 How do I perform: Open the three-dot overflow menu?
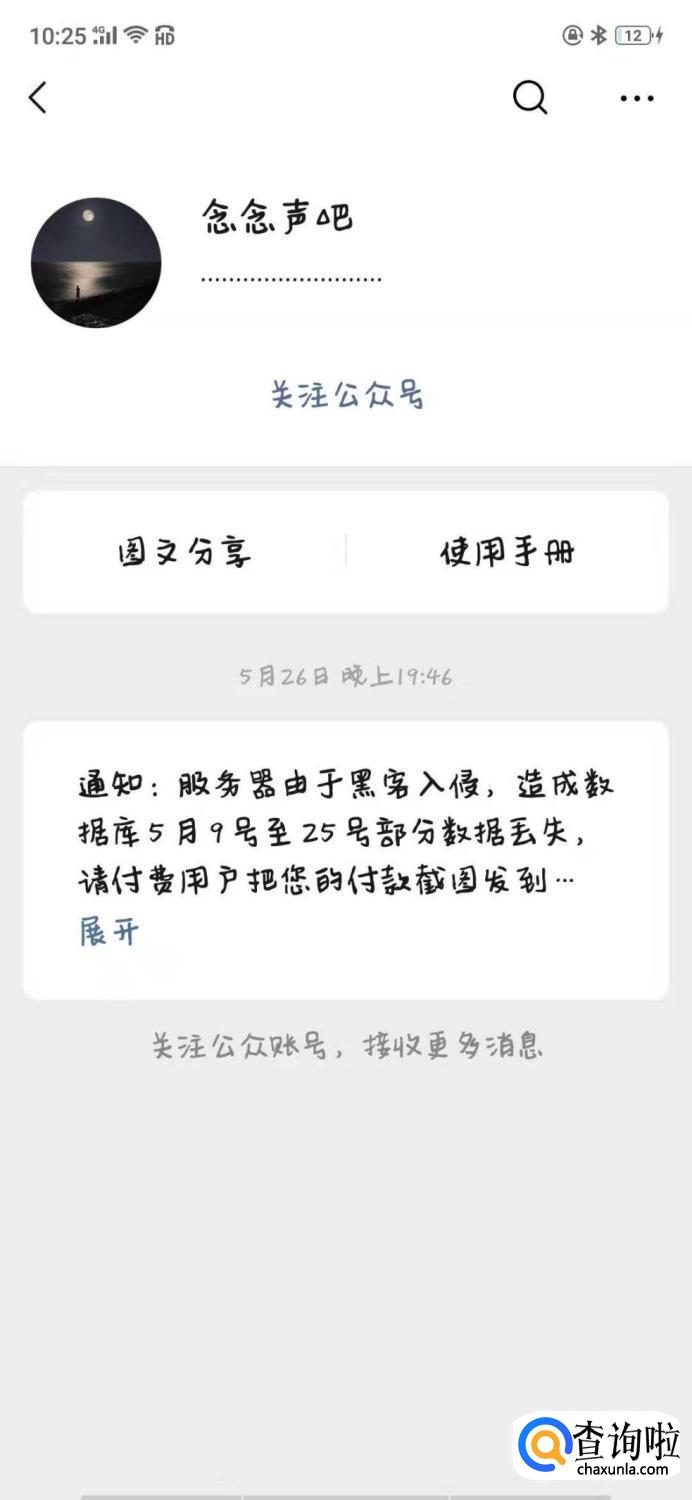pos(637,98)
